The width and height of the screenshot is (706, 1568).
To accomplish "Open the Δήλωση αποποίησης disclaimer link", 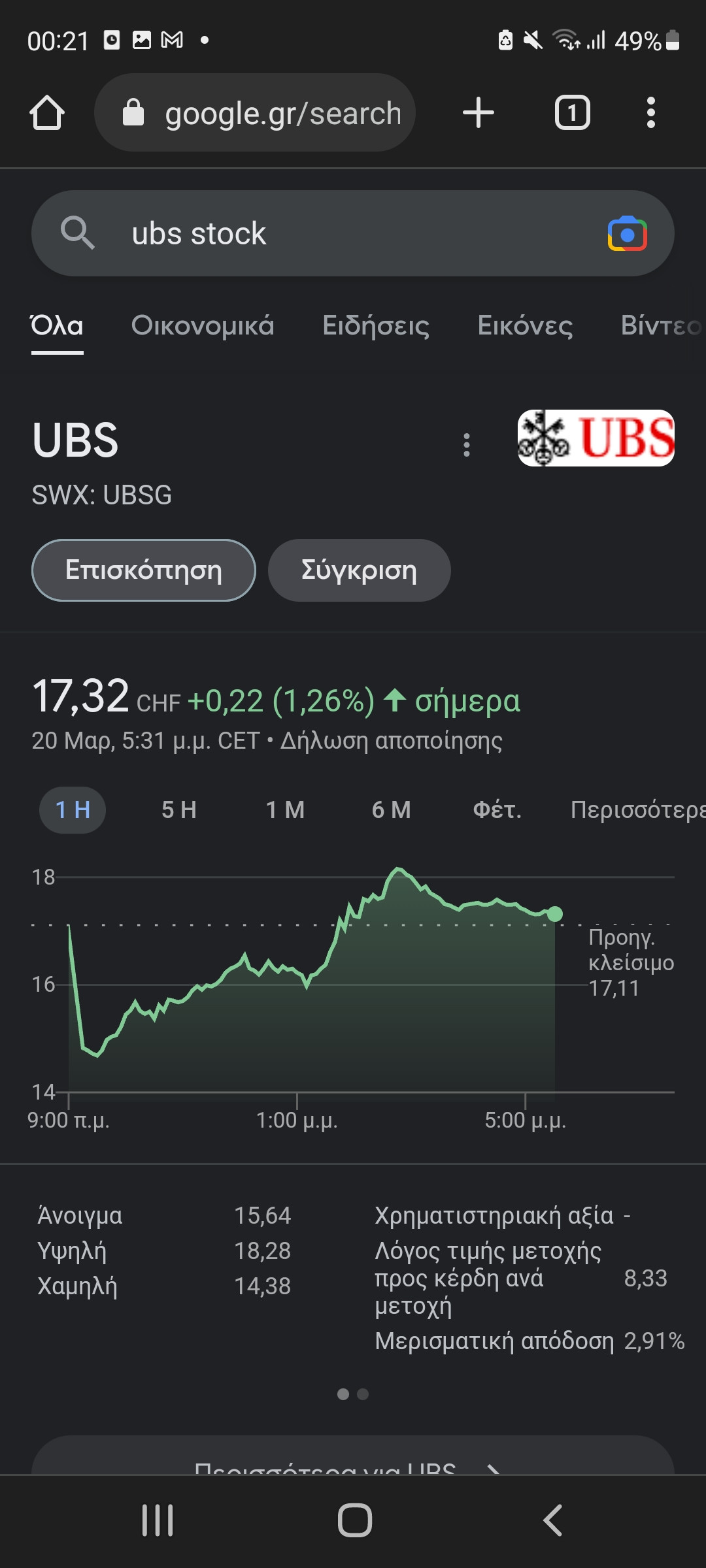I will (391, 741).
